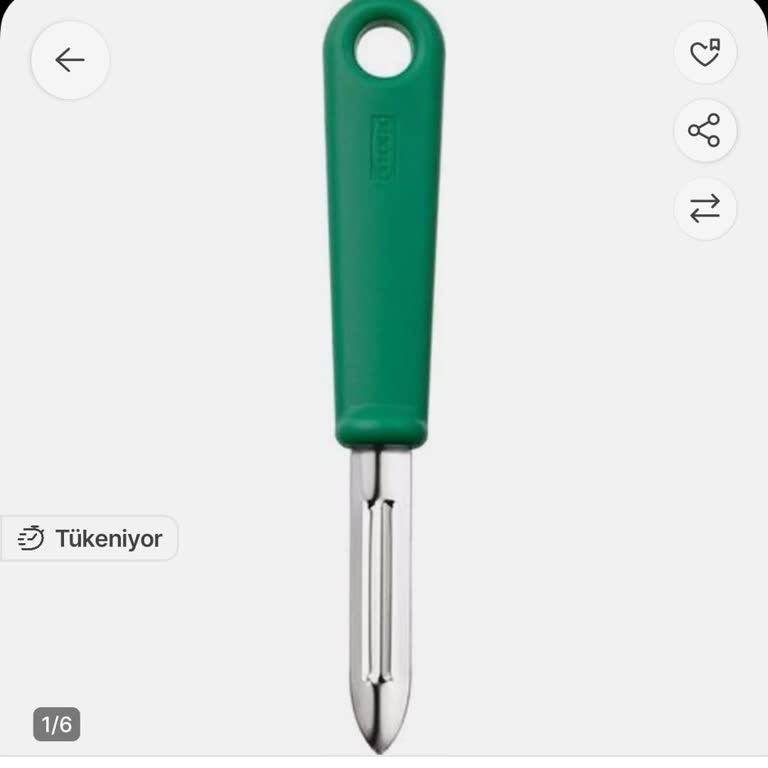Share this product
The width and height of the screenshot is (768, 768).
[705, 130]
